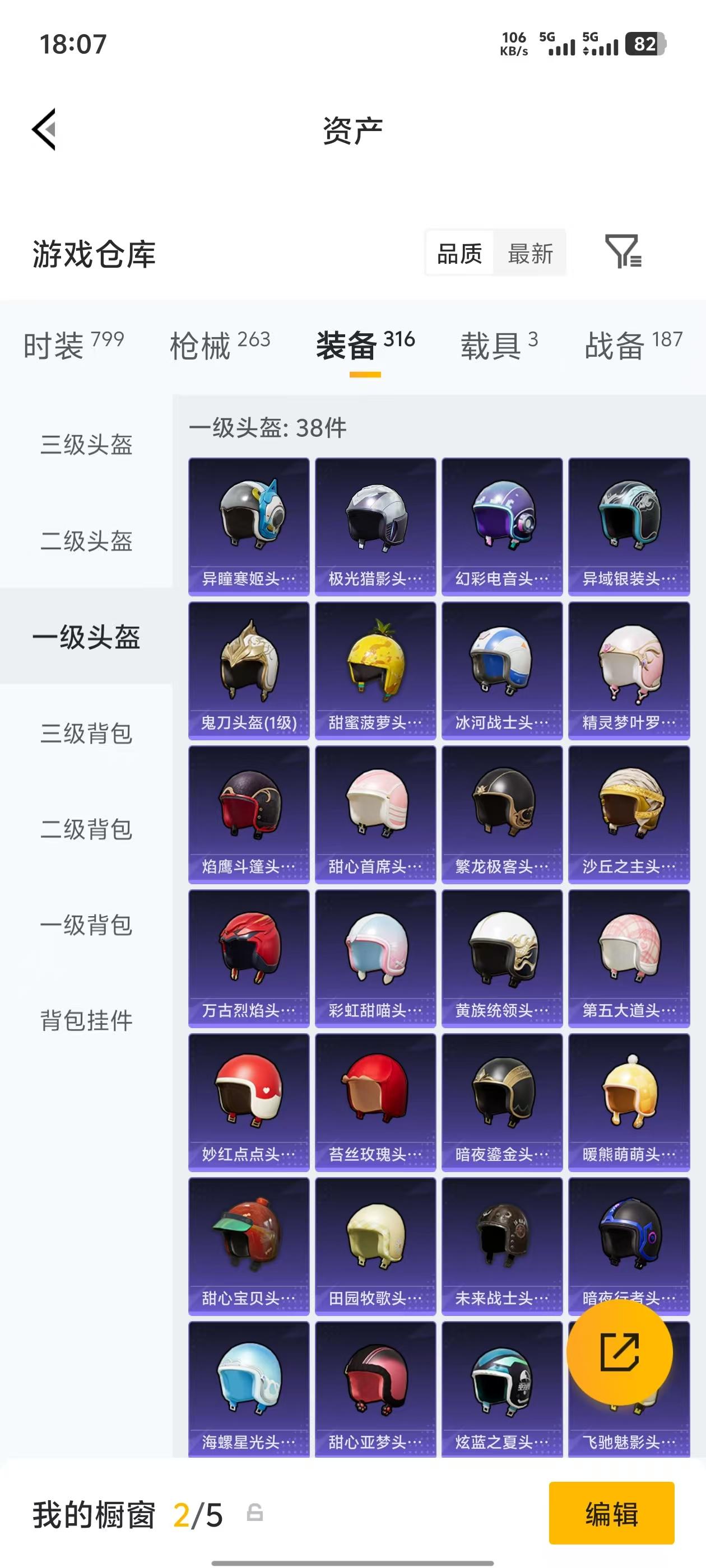Tap the floating share icon

pos(620,1352)
